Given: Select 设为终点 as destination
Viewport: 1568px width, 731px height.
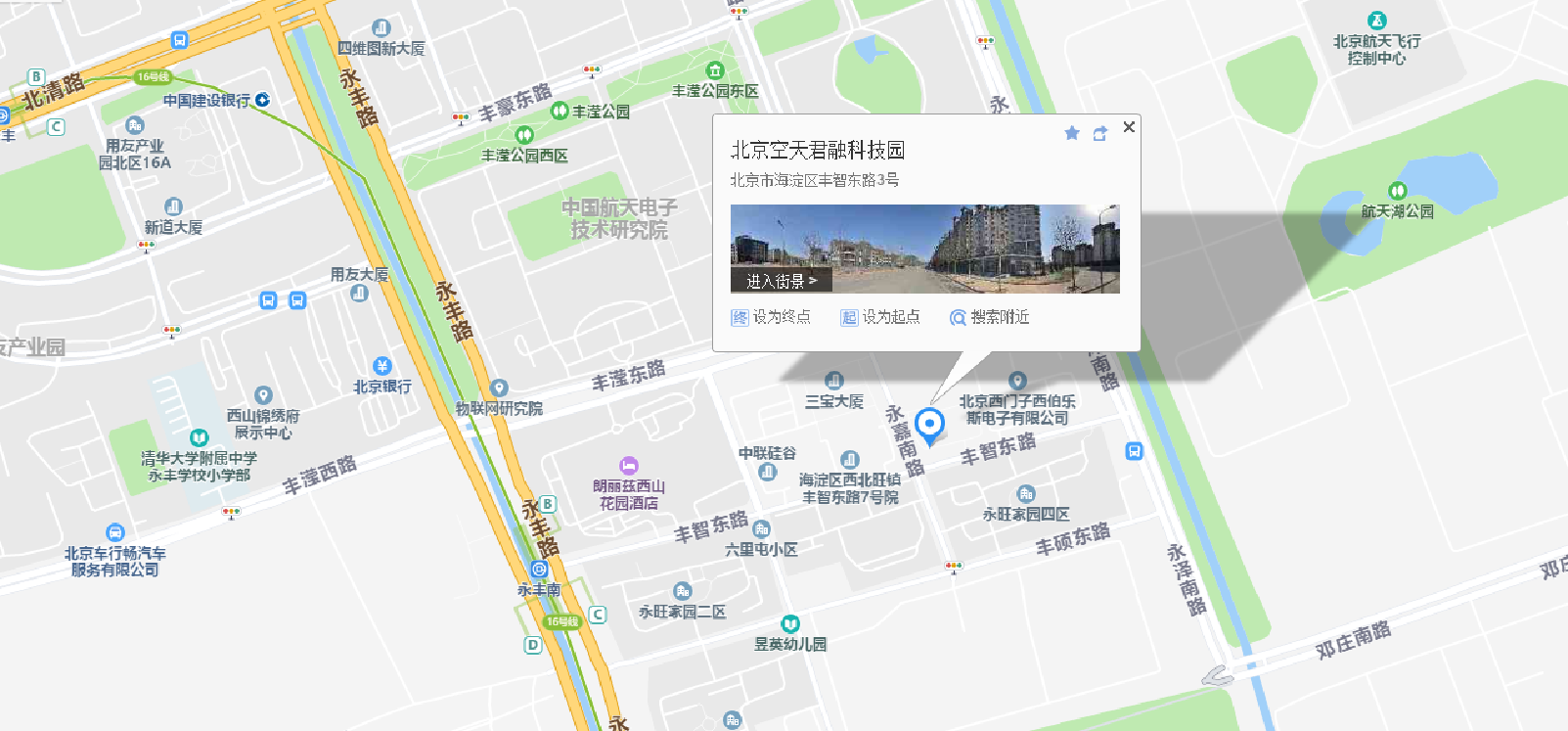Looking at the screenshot, I should 771,317.
